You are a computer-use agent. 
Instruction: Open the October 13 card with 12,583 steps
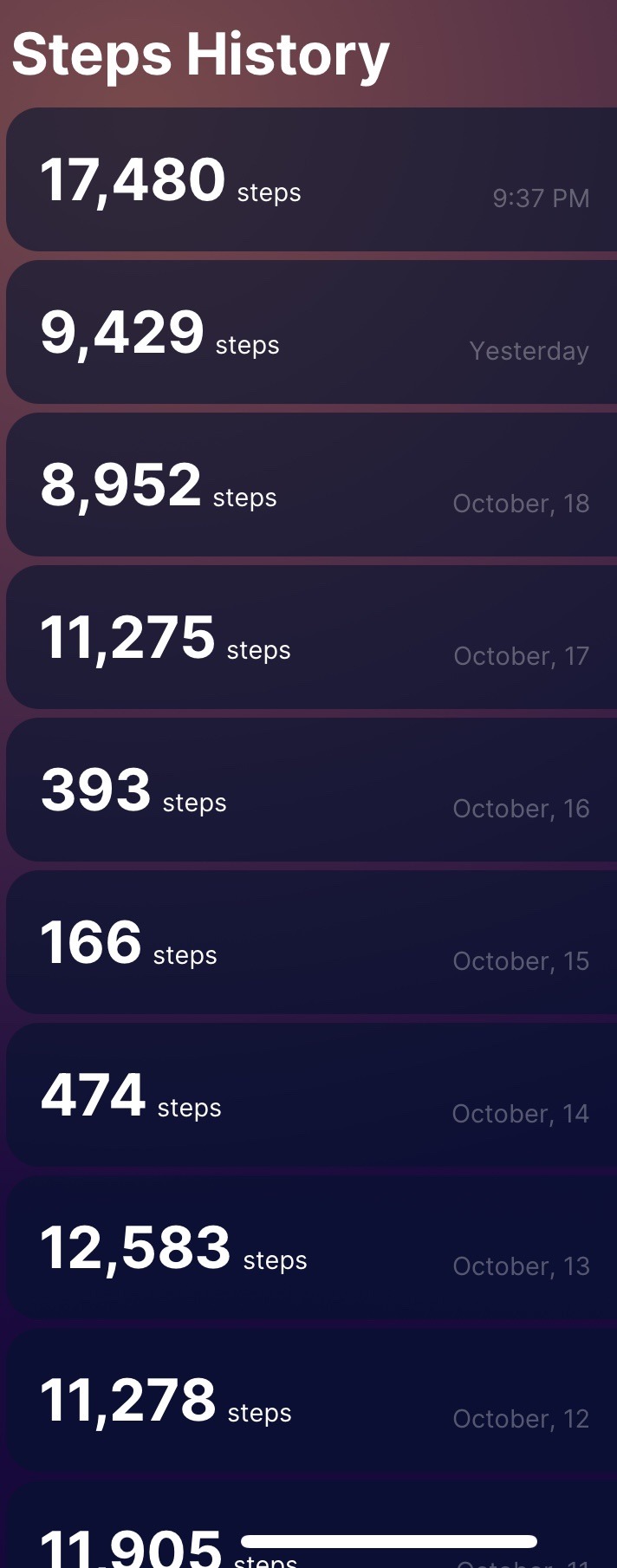[312, 1248]
